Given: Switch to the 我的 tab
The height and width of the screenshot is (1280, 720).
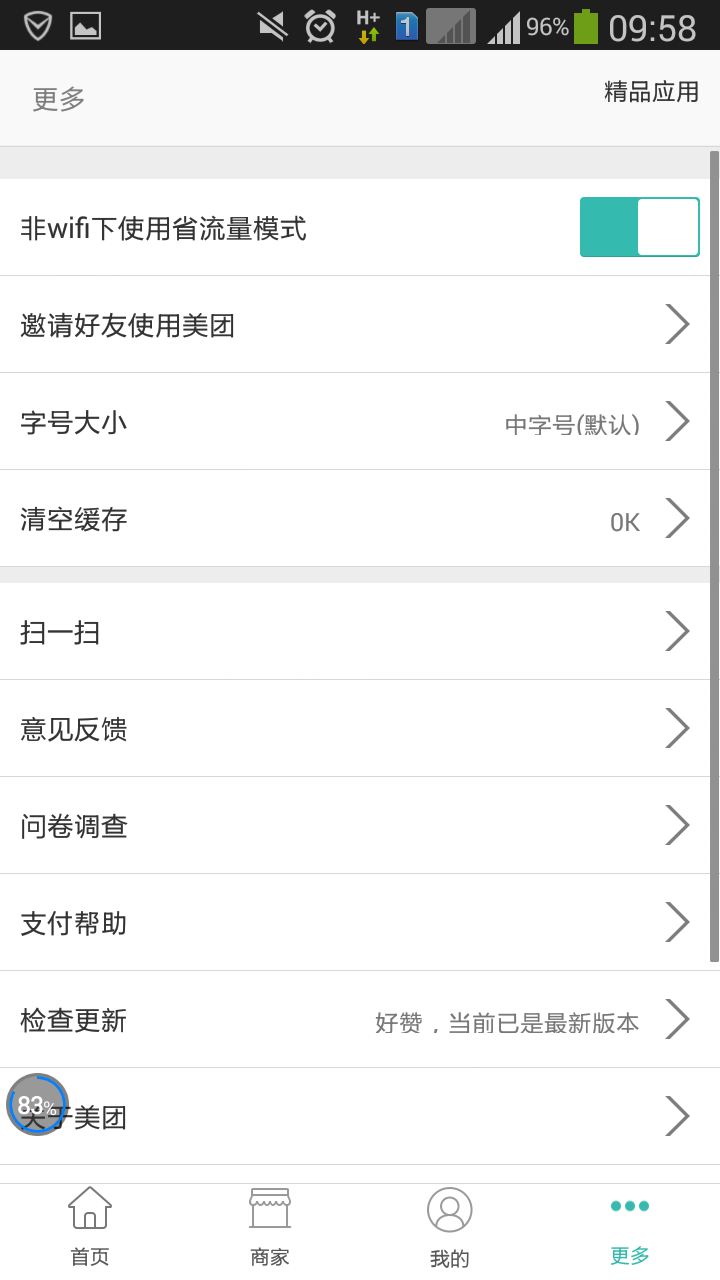Looking at the screenshot, I should (x=450, y=1230).
